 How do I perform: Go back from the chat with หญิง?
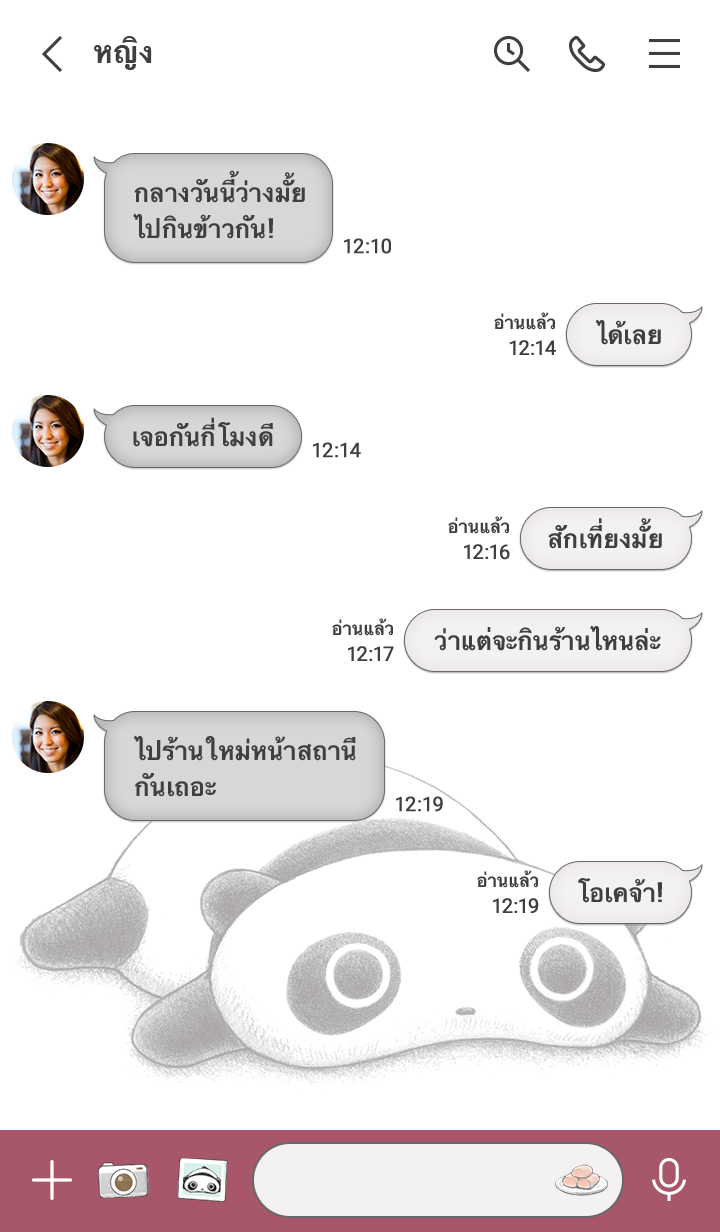tap(52, 54)
